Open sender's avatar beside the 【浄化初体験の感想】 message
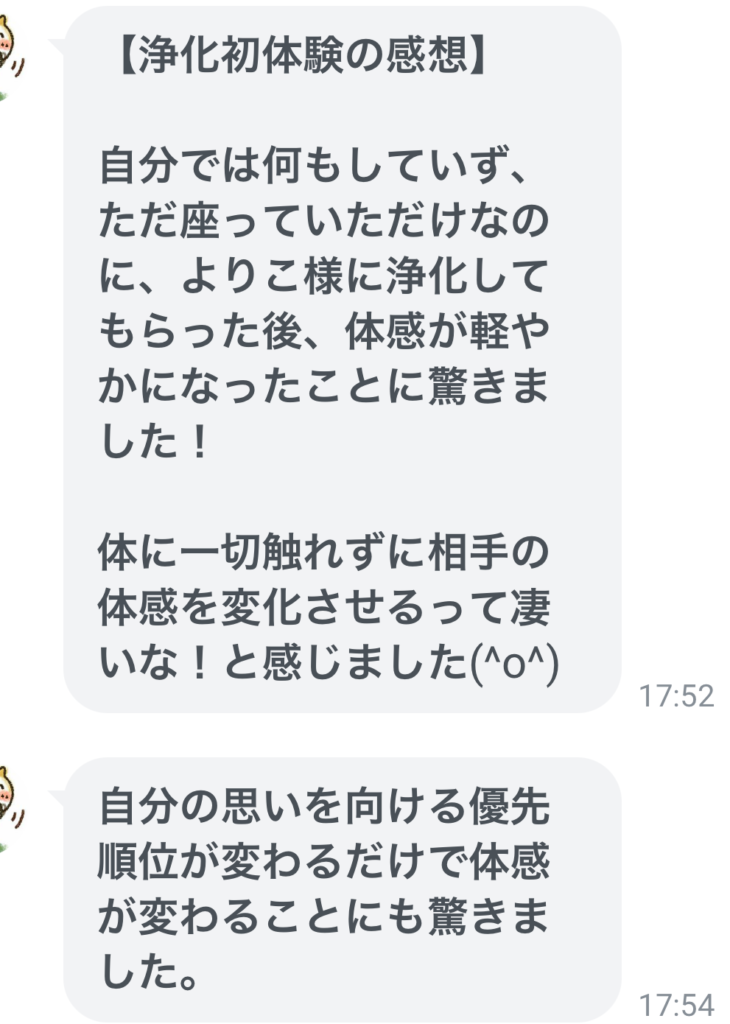The height and width of the screenshot is (1024, 730). [x=10, y=52]
